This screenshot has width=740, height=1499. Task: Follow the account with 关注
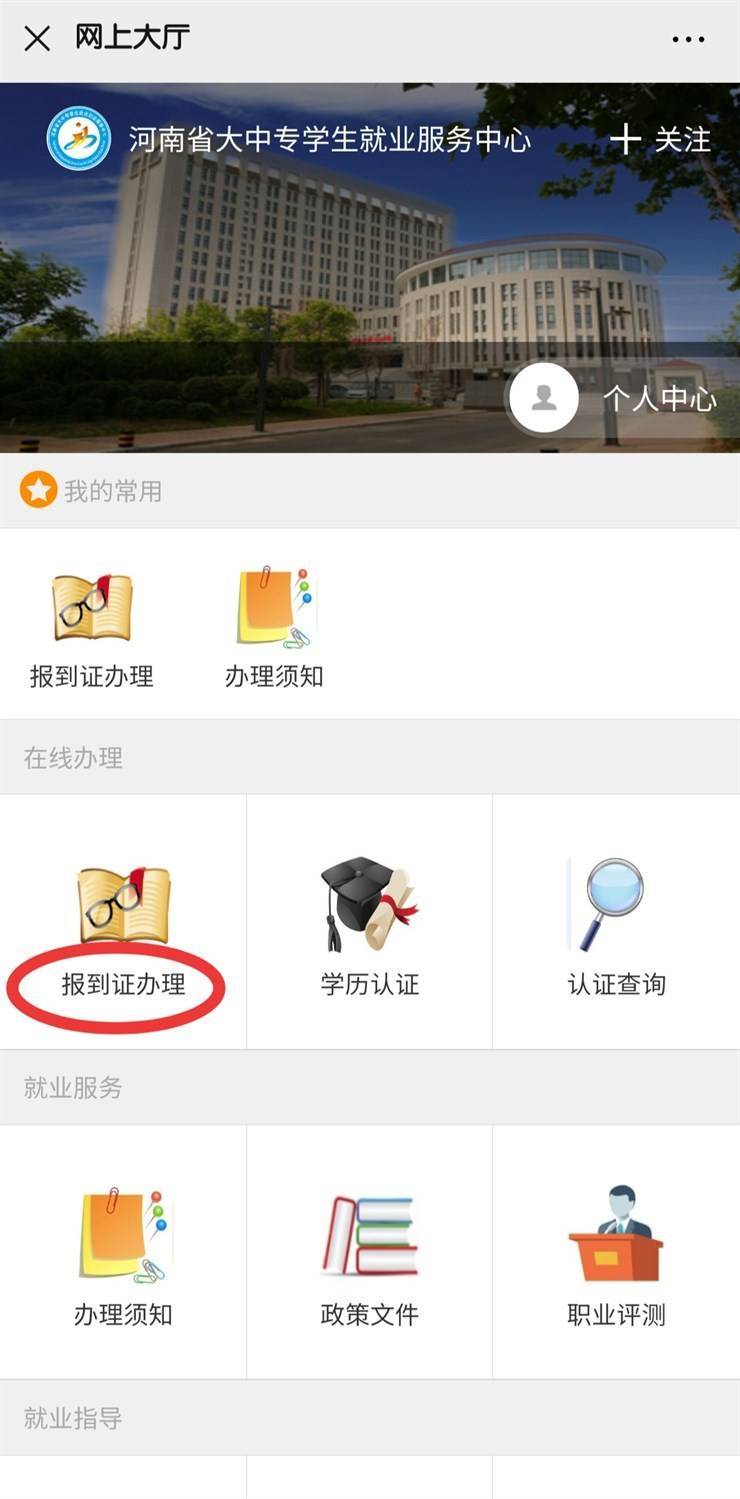pyautogui.click(x=661, y=139)
